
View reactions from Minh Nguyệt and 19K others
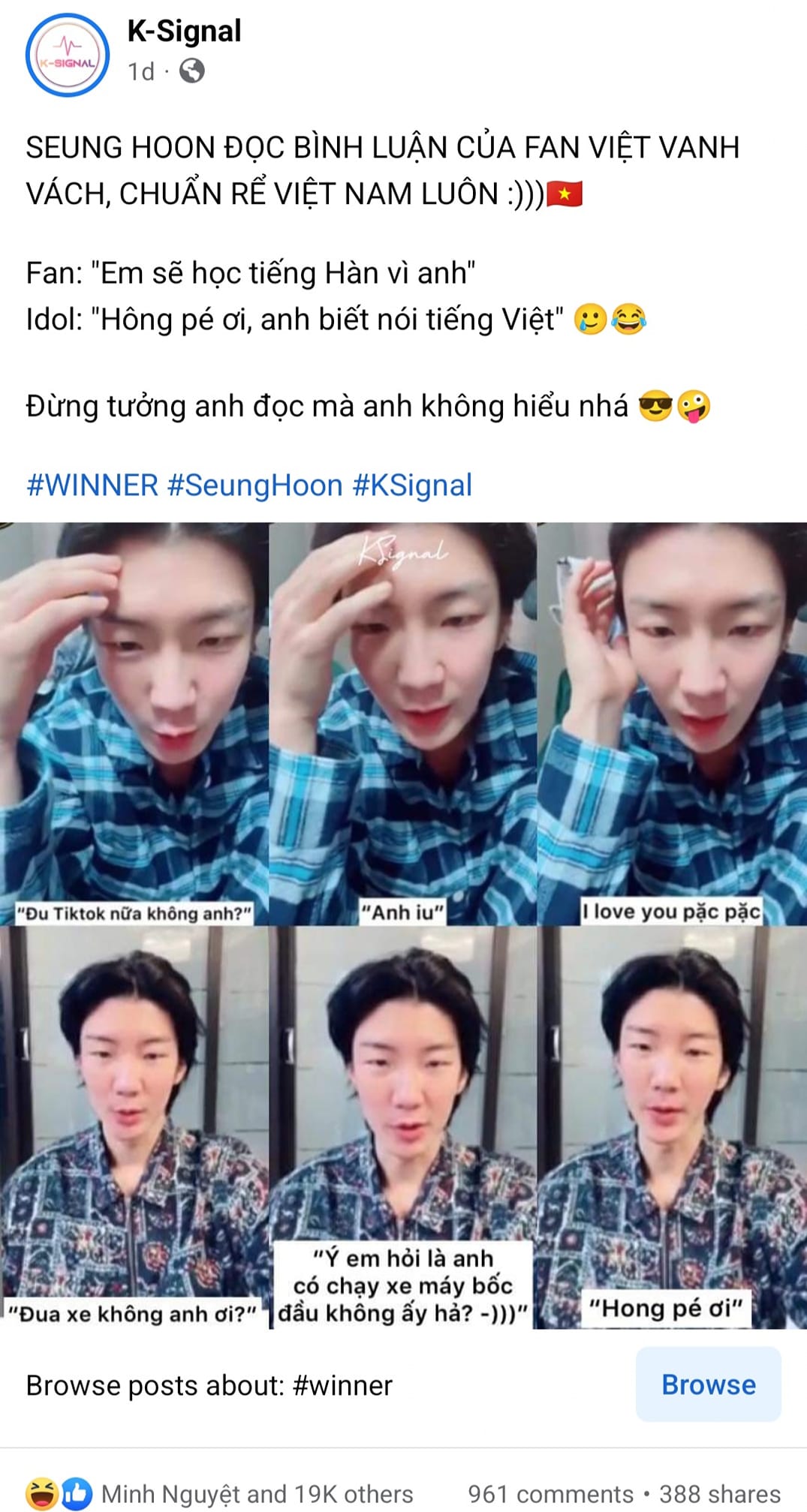(256, 1494)
